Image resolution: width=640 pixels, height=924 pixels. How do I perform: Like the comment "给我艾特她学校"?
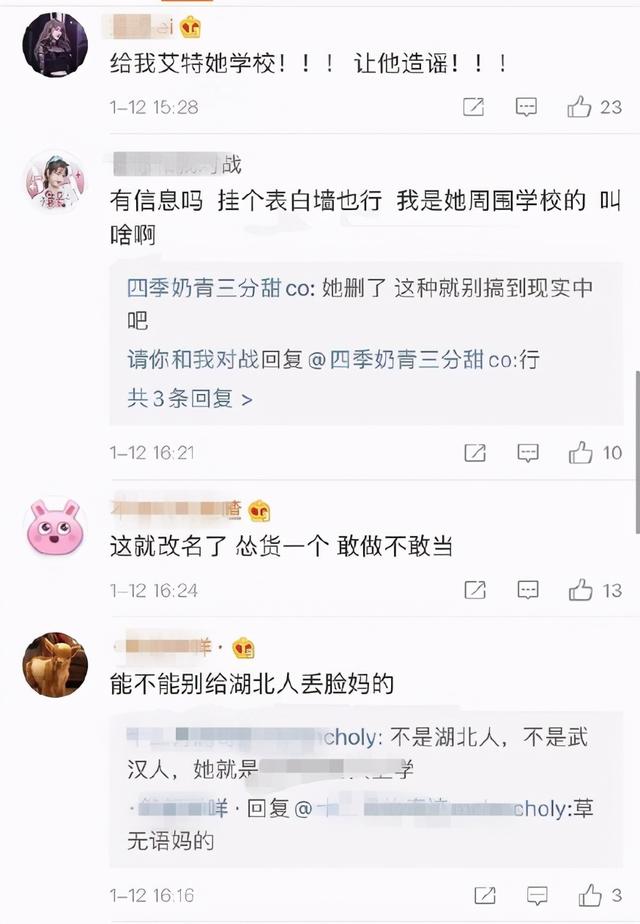tap(580, 107)
